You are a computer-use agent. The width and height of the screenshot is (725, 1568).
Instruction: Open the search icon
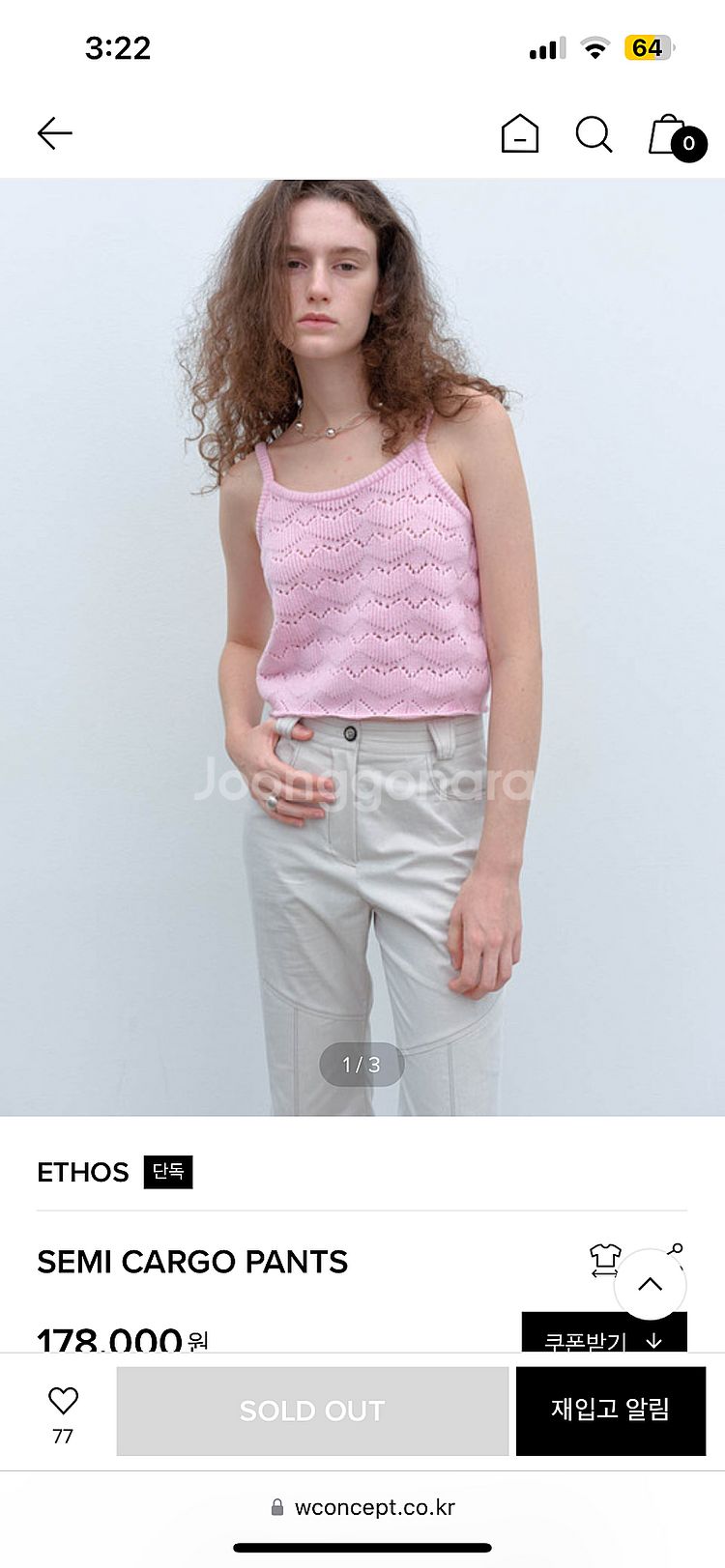594,134
